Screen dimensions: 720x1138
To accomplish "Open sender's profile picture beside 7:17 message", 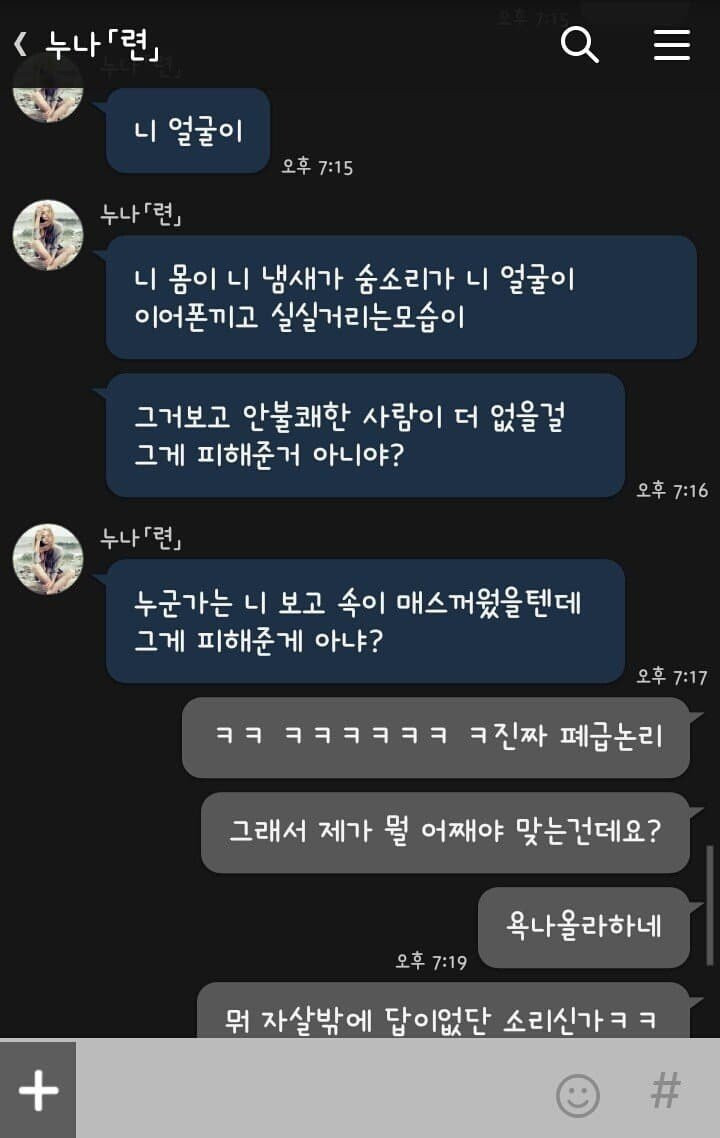I will [x=47, y=559].
